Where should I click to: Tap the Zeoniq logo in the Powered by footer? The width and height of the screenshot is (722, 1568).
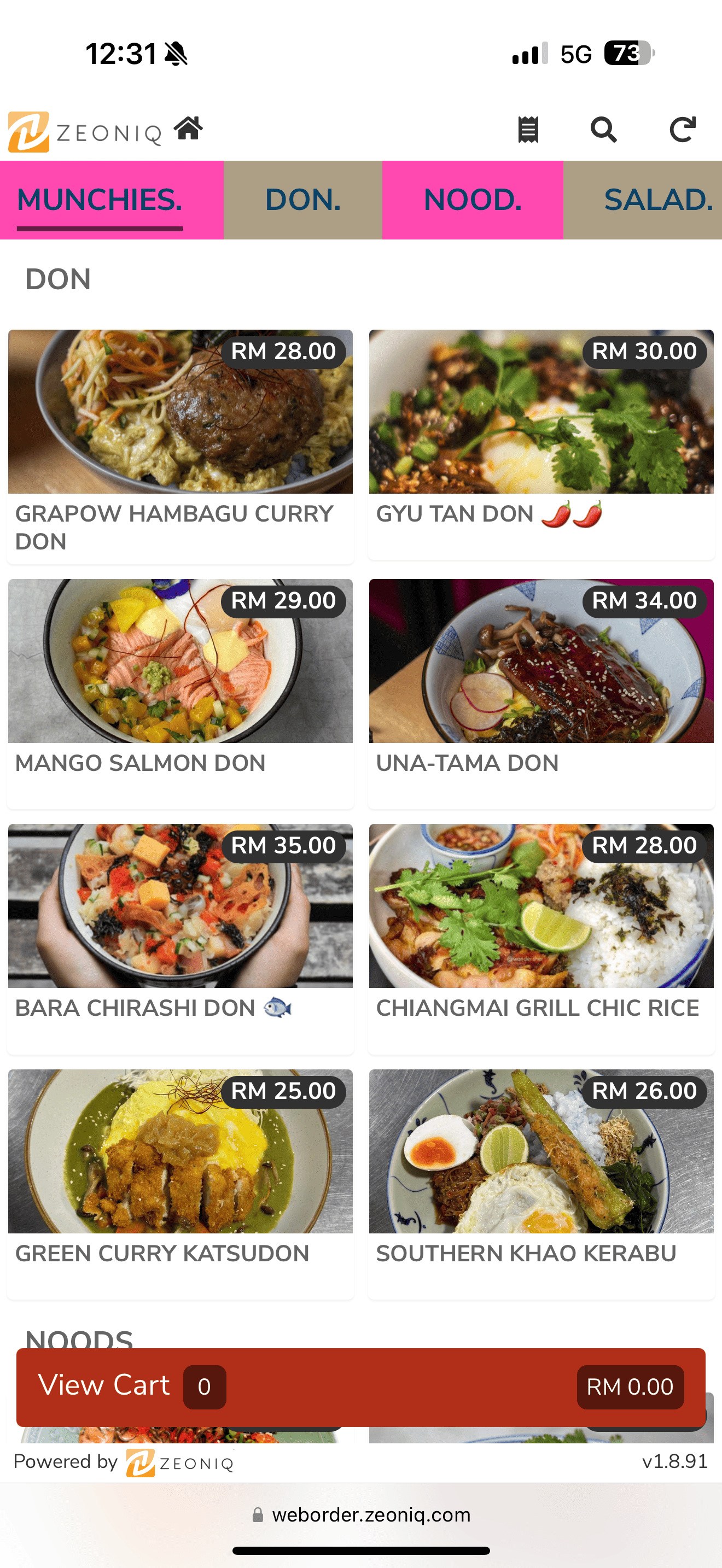point(139,1461)
